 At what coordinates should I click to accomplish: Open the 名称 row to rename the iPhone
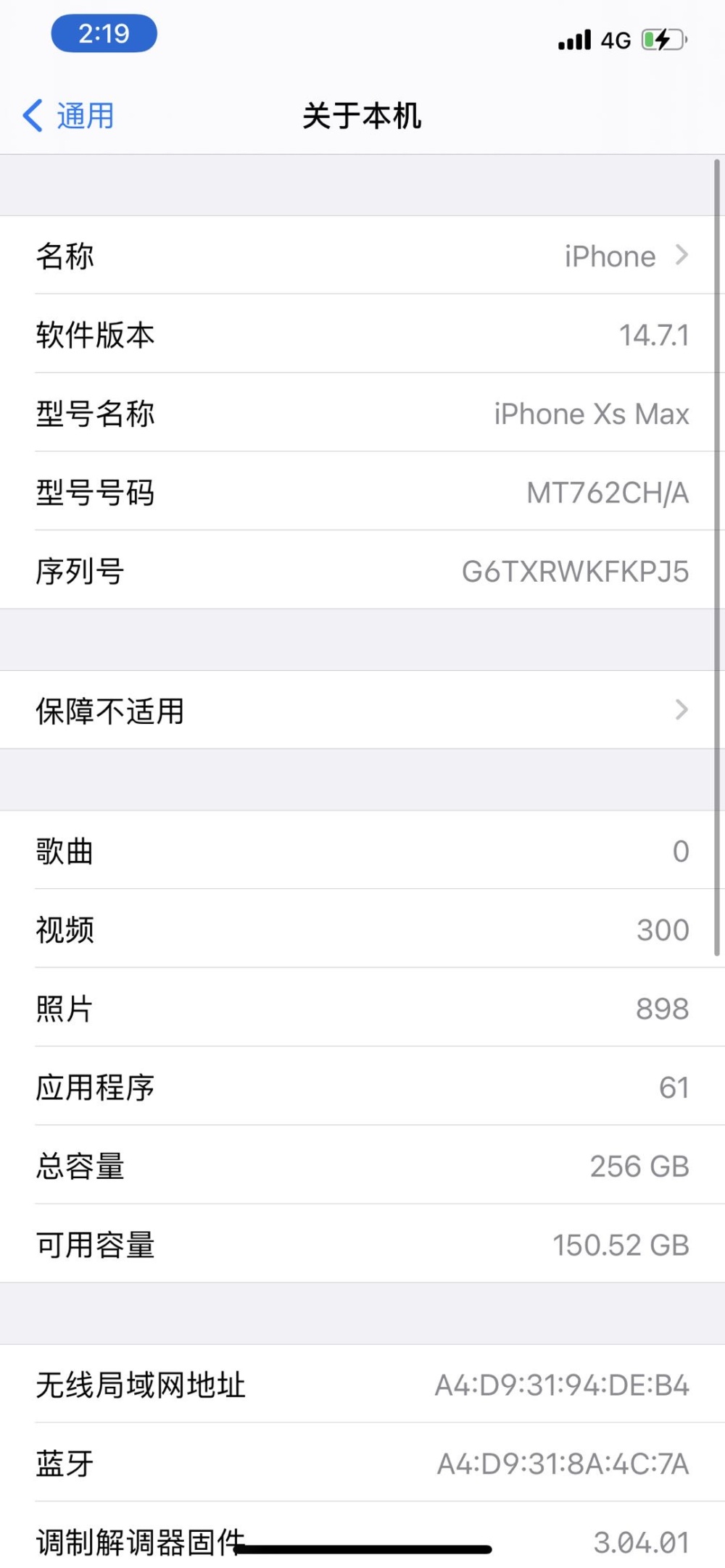(x=362, y=255)
